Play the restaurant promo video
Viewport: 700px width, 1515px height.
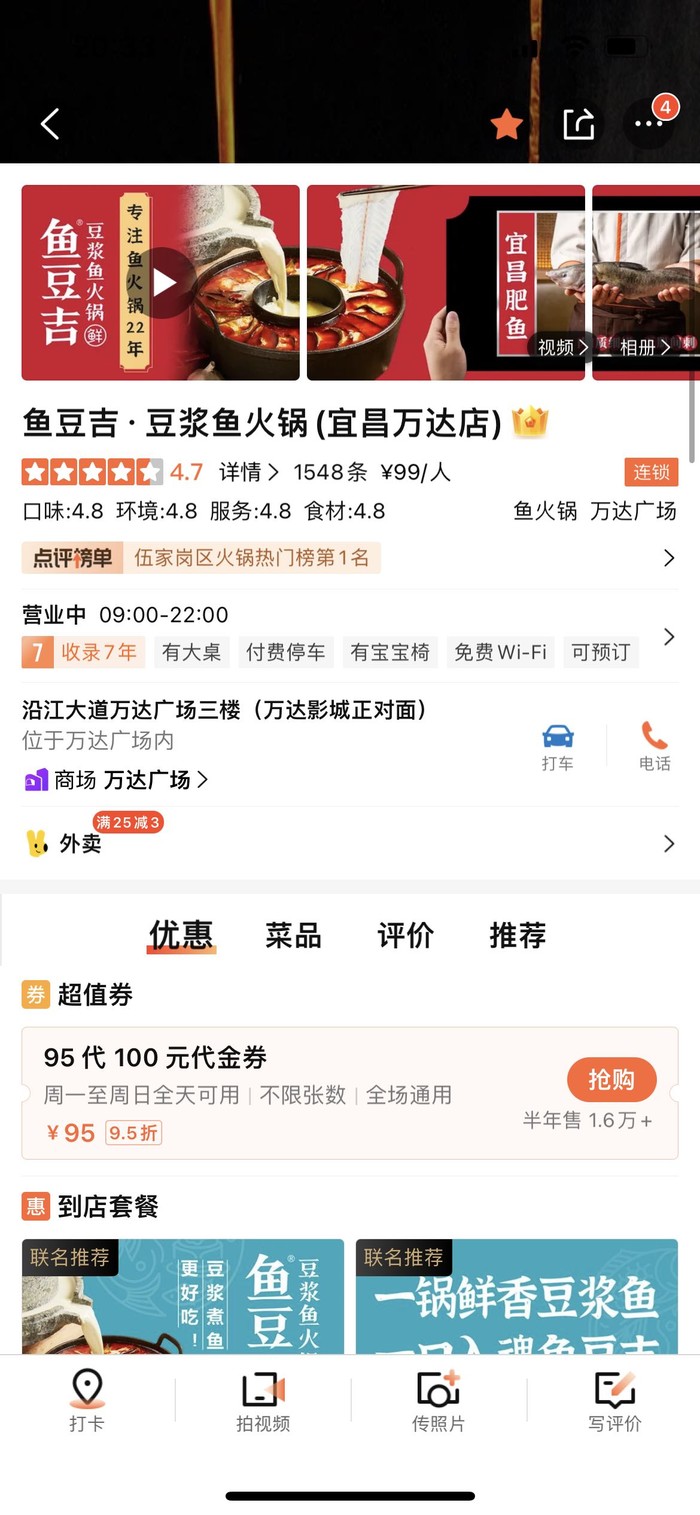165,283
